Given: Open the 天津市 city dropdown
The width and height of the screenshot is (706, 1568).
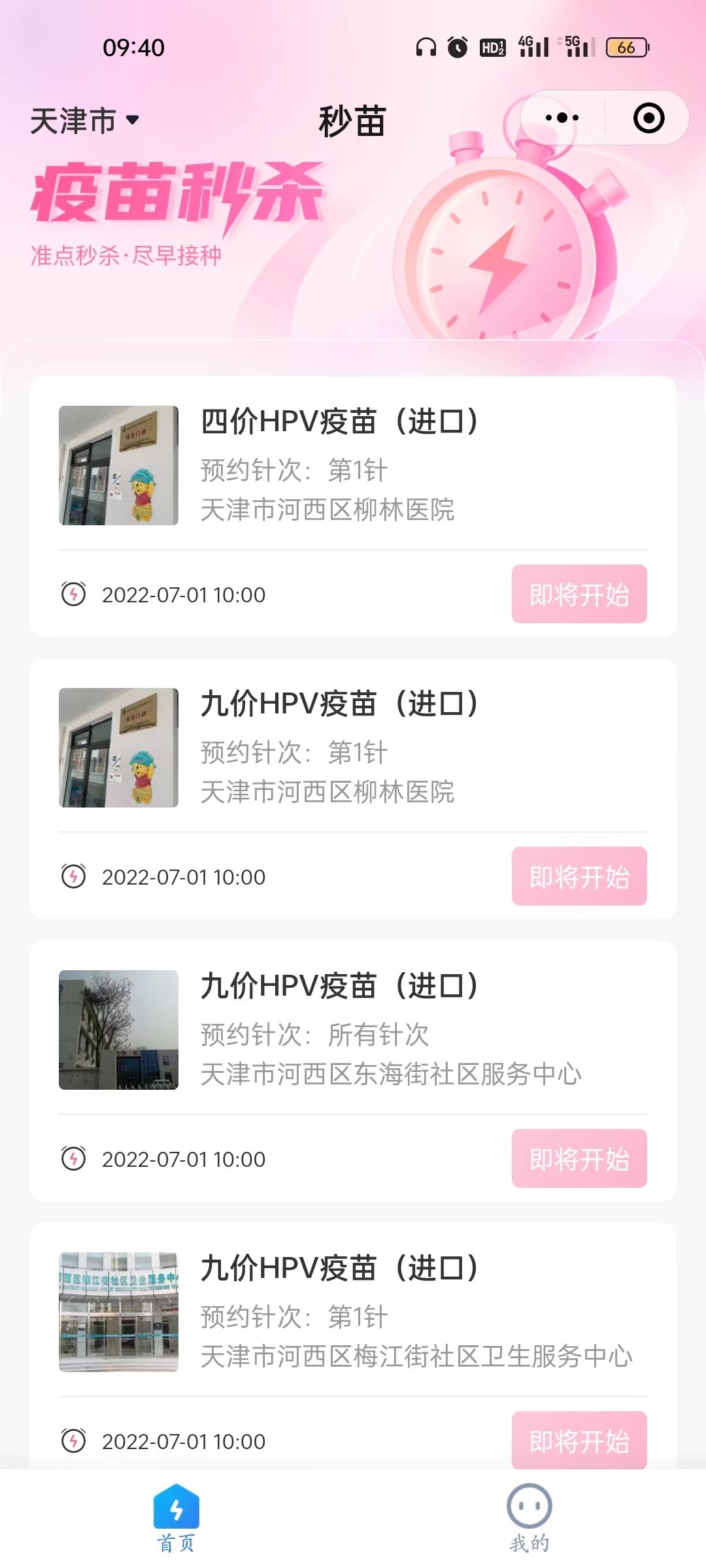Looking at the screenshot, I should [x=85, y=121].
